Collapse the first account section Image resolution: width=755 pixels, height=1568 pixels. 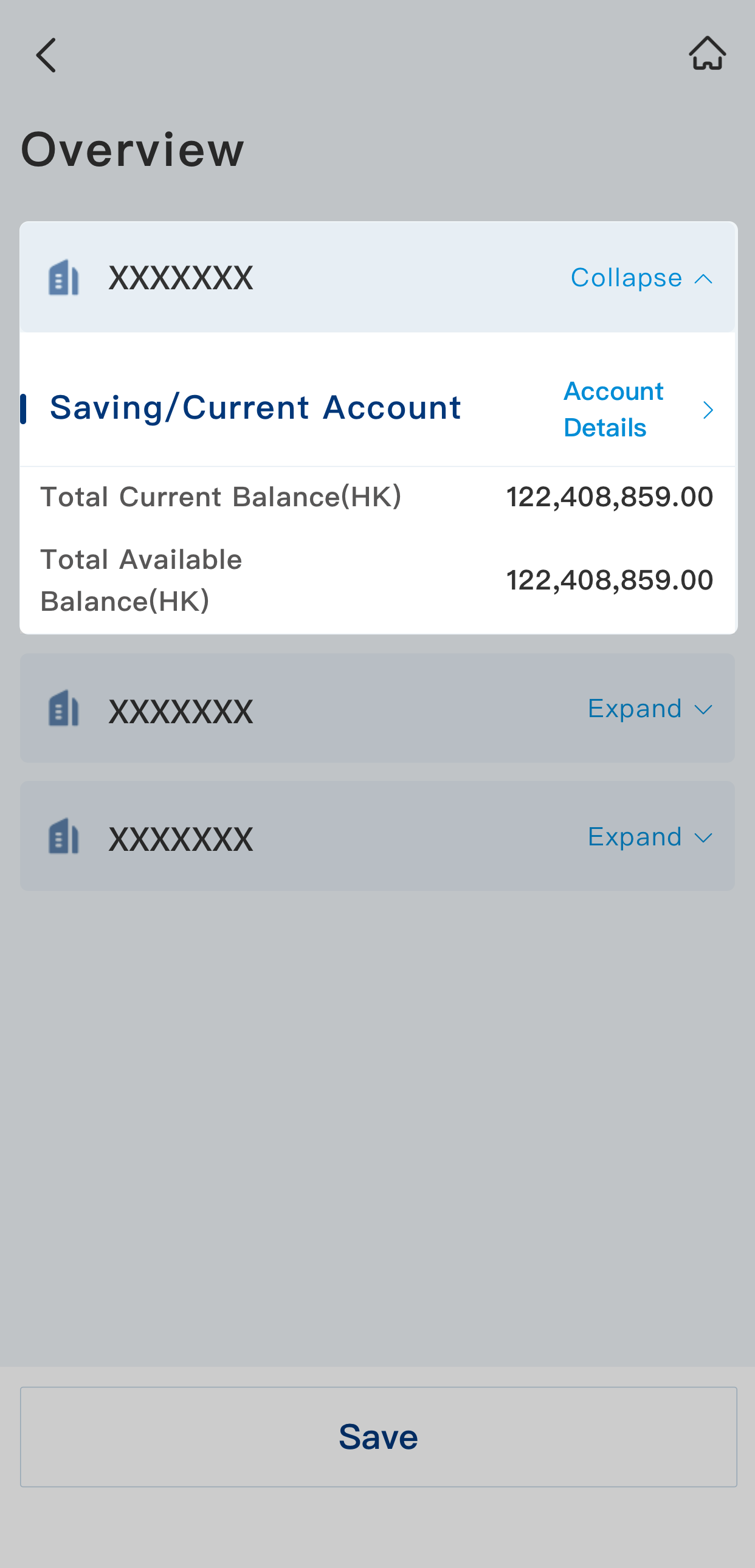tap(641, 278)
